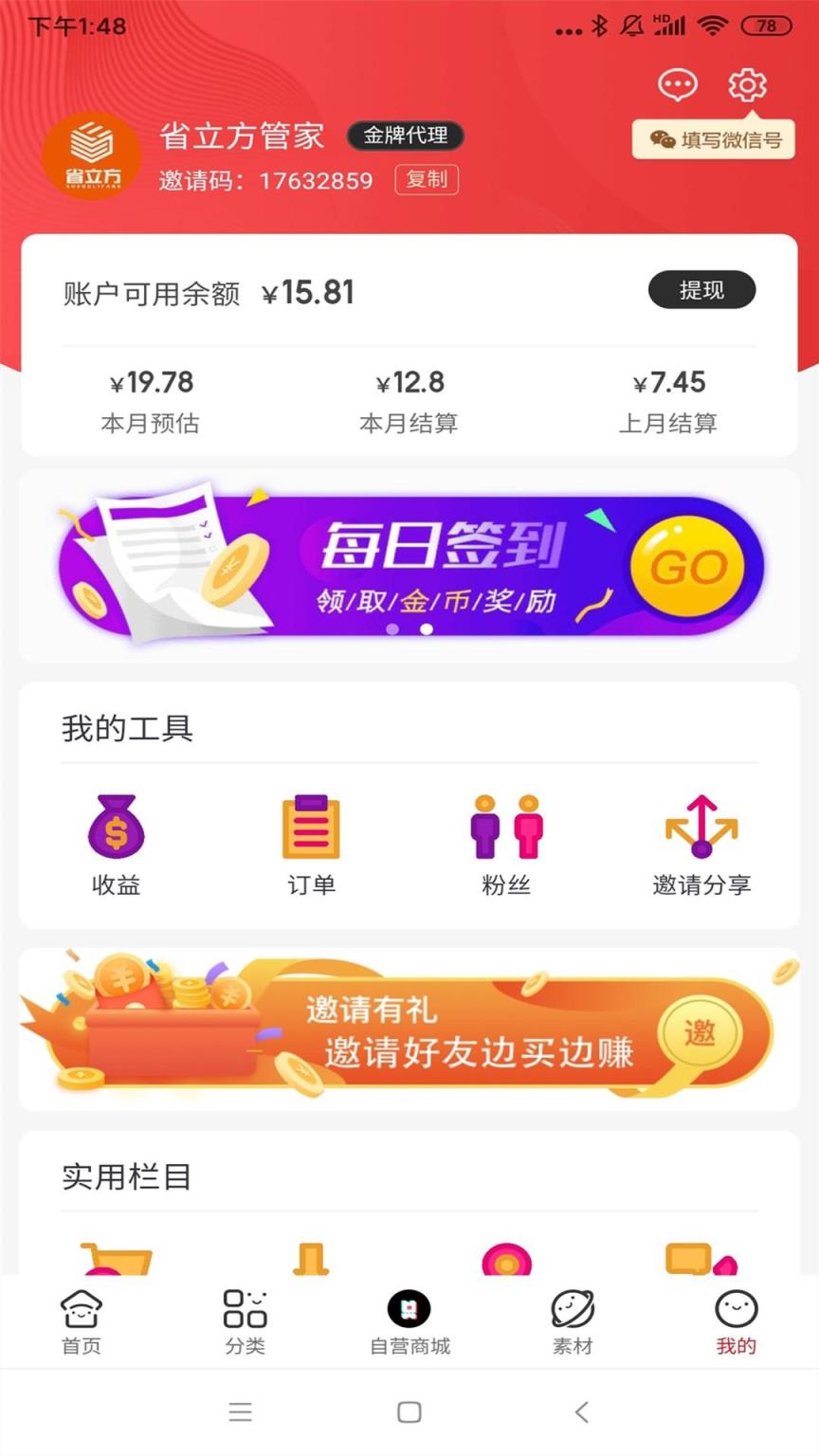Tap the 金牌代理 badge
The height and width of the screenshot is (1456, 819).
pos(405,136)
